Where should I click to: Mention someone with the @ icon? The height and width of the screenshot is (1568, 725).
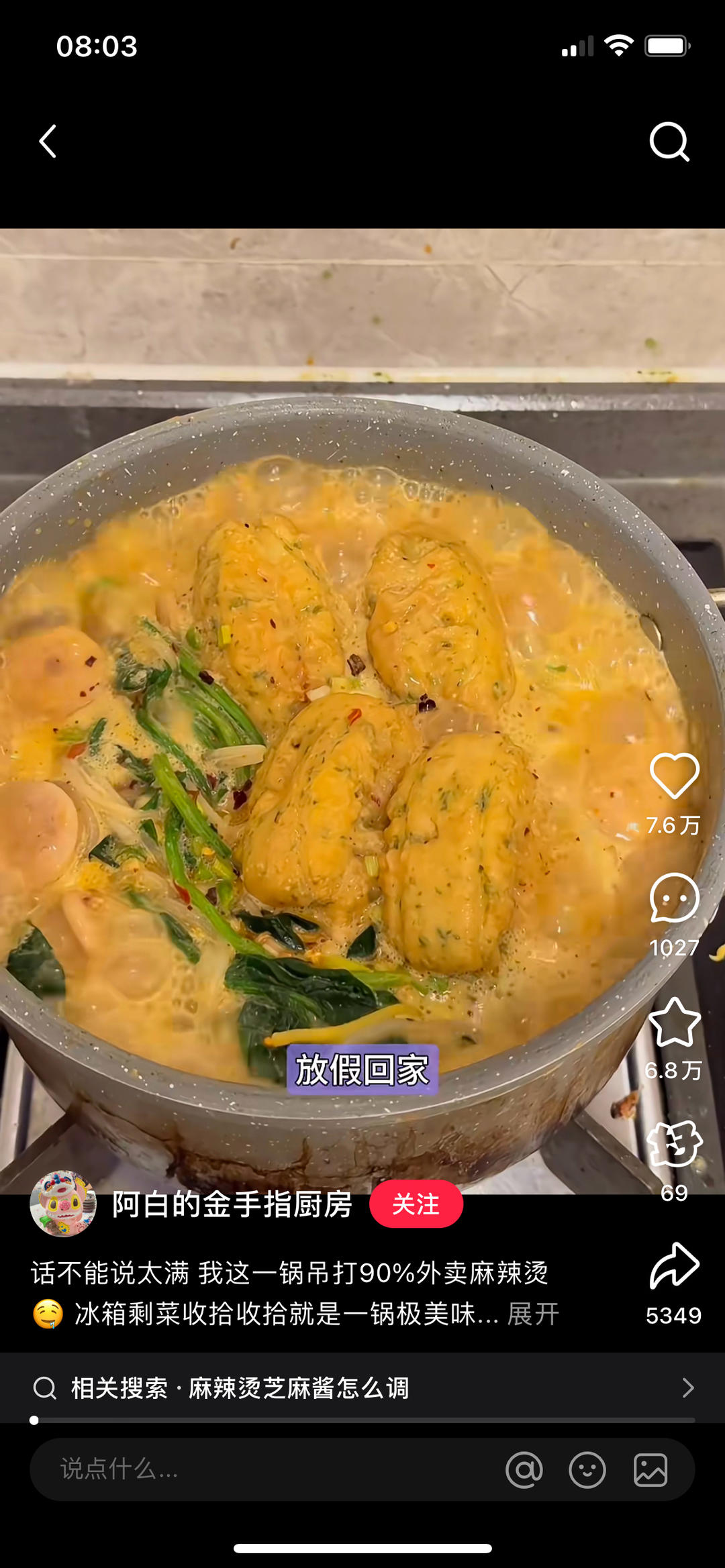[524, 1470]
